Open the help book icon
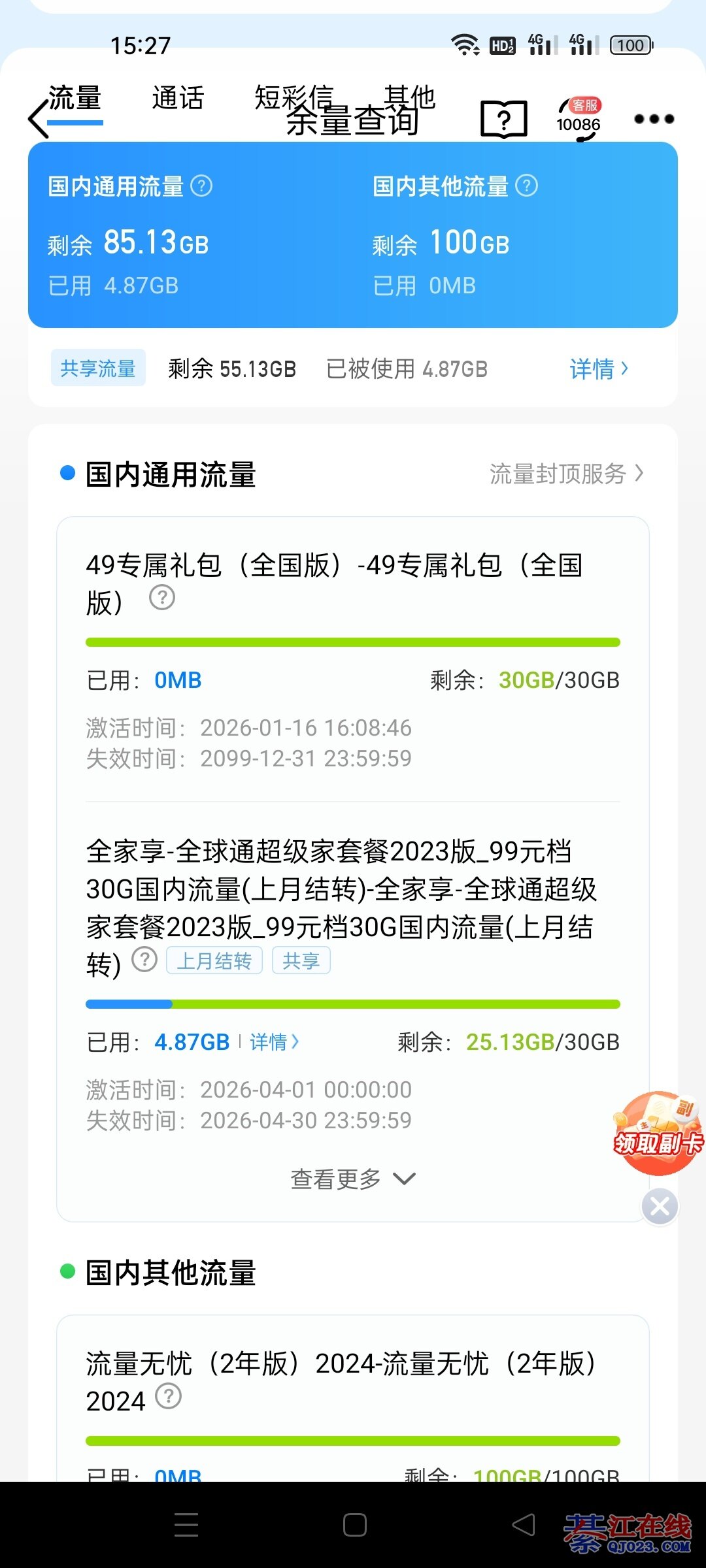The width and height of the screenshot is (706, 1568). (503, 120)
